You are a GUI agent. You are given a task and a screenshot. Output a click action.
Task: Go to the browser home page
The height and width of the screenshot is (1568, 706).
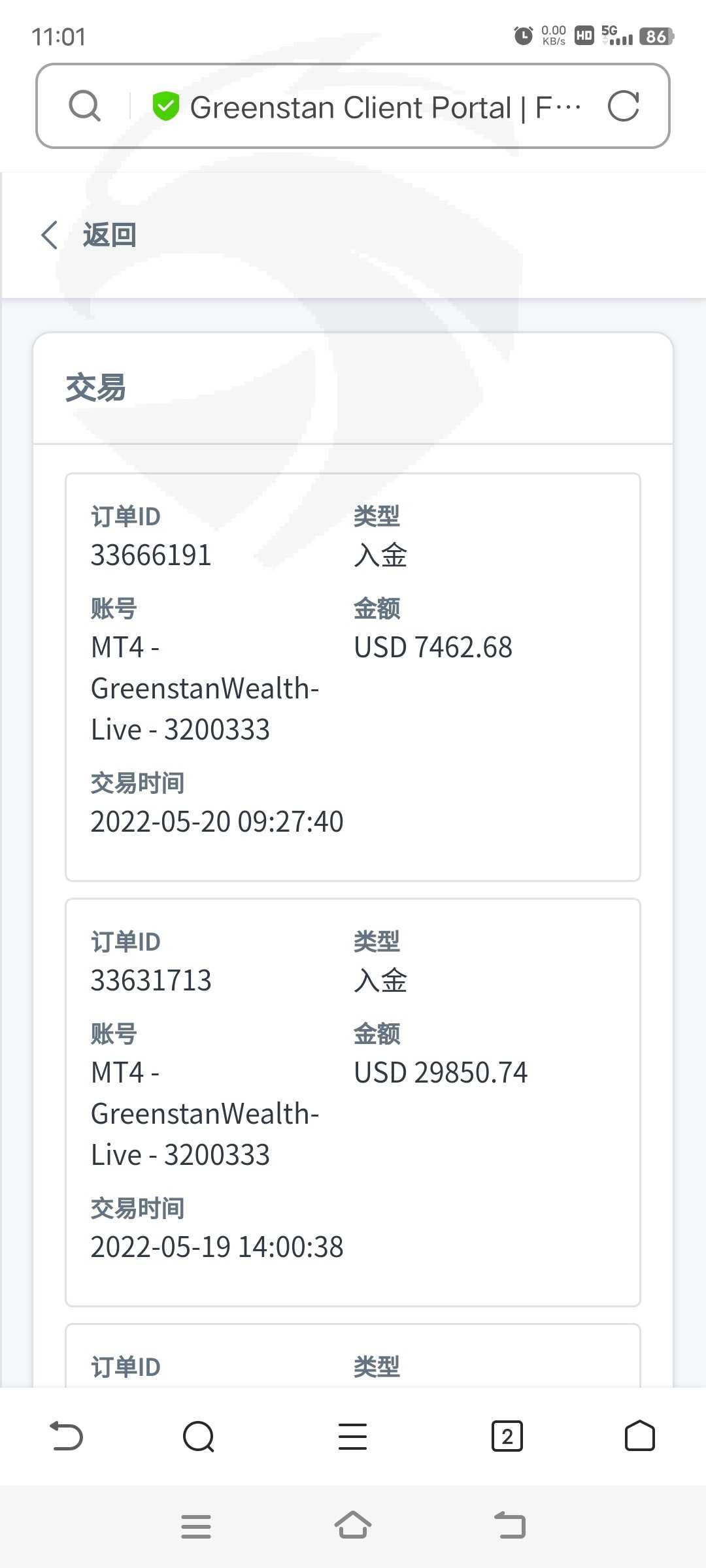[639, 1436]
